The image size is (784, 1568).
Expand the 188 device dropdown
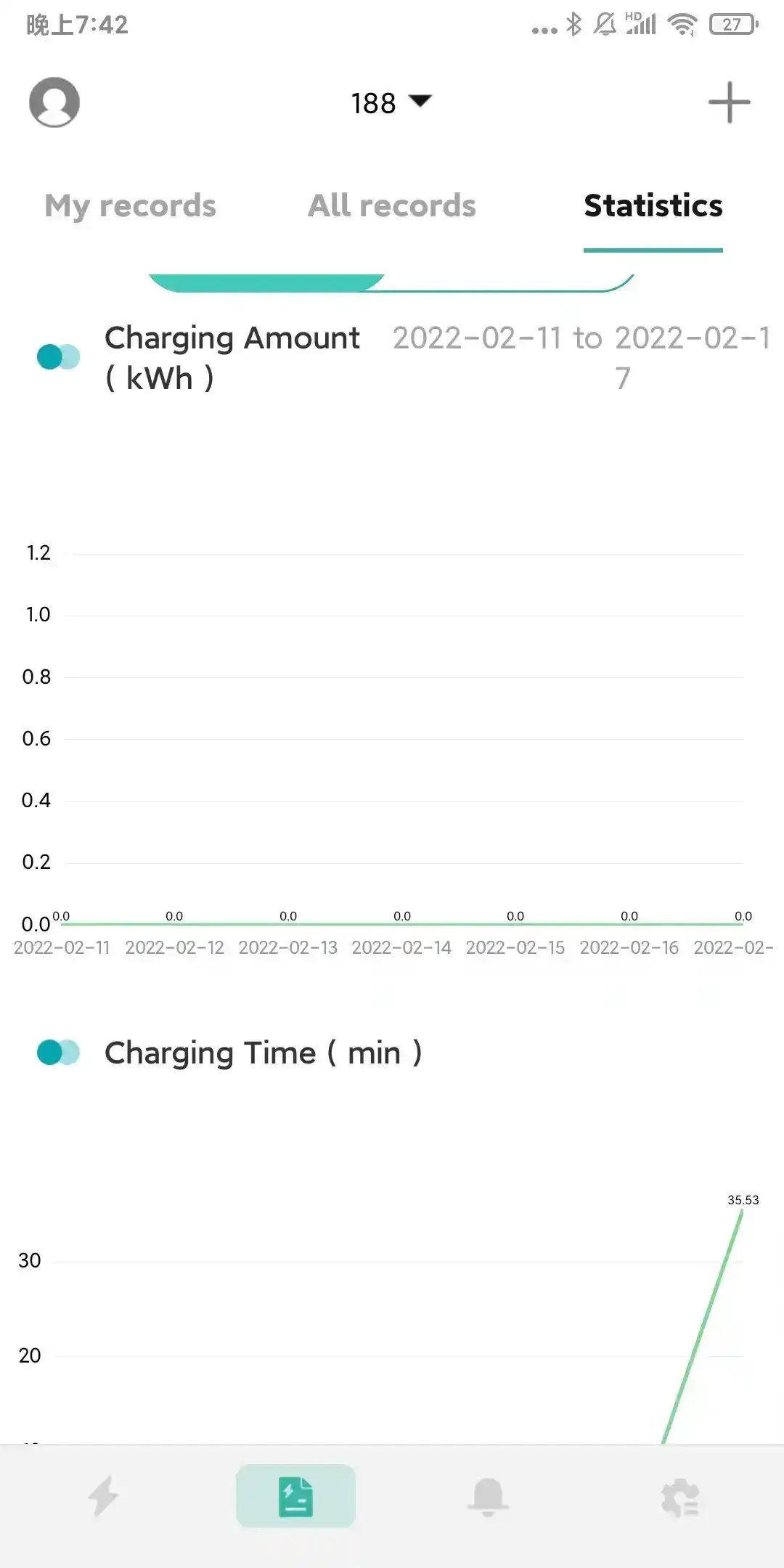pyautogui.click(x=391, y=102)
